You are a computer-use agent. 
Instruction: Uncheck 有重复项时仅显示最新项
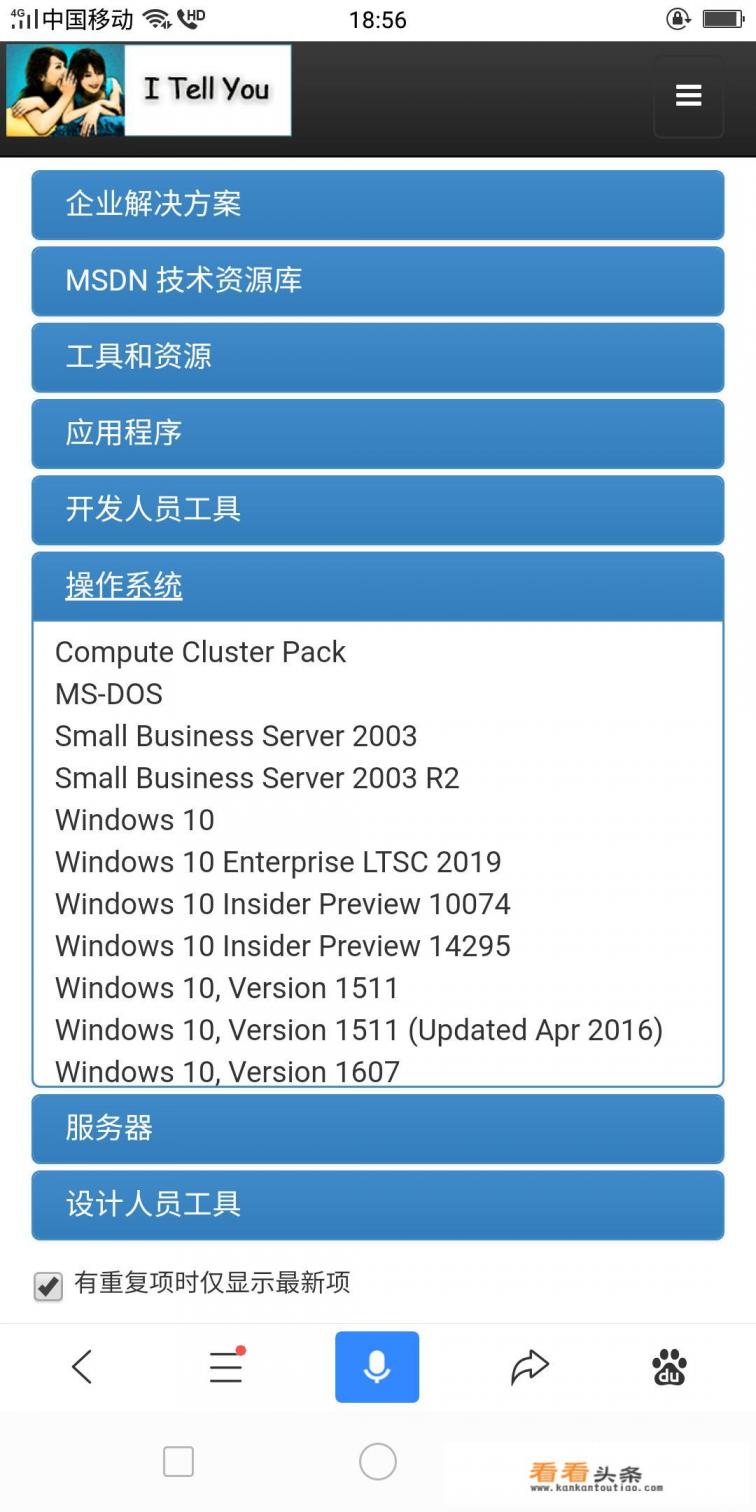point(47,1286)
